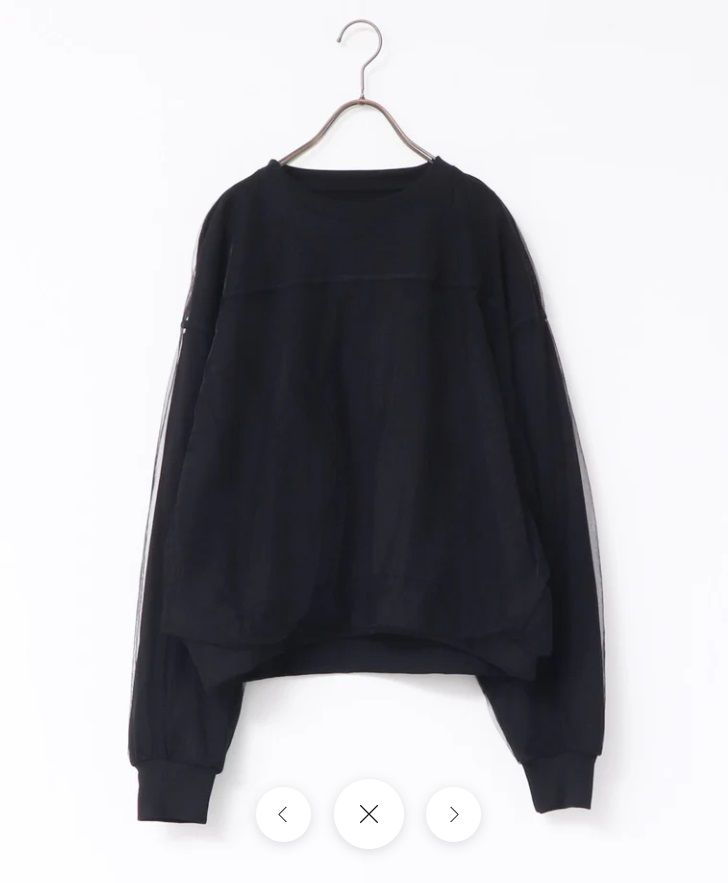Close the full-screen image viewer
Viewport: 728px width, 883px height.
click(368, 814)
